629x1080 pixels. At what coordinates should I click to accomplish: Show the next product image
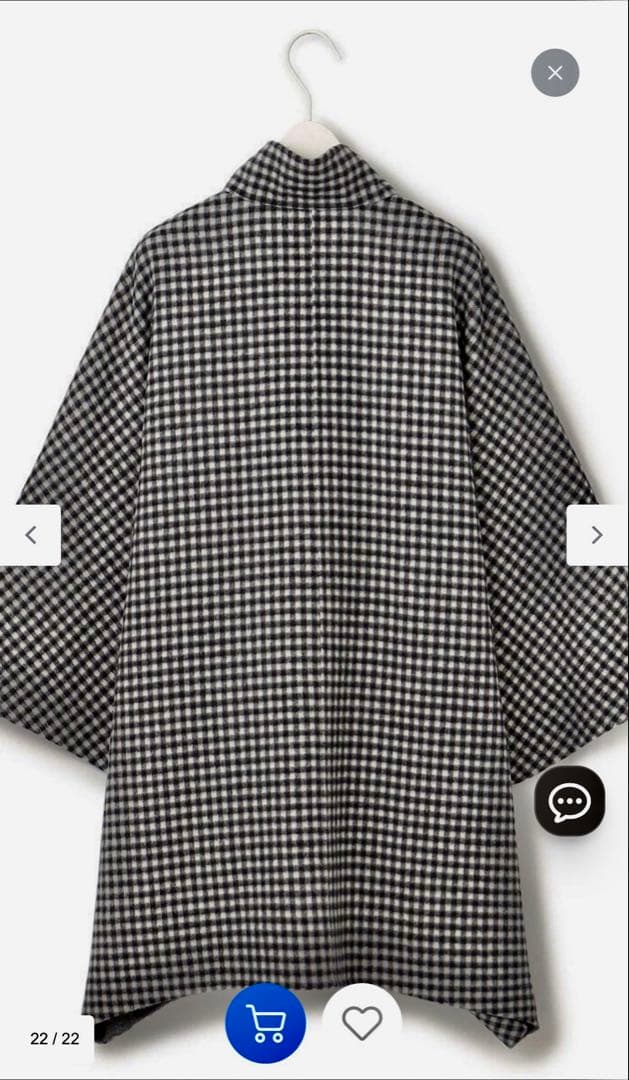point(597,535)
